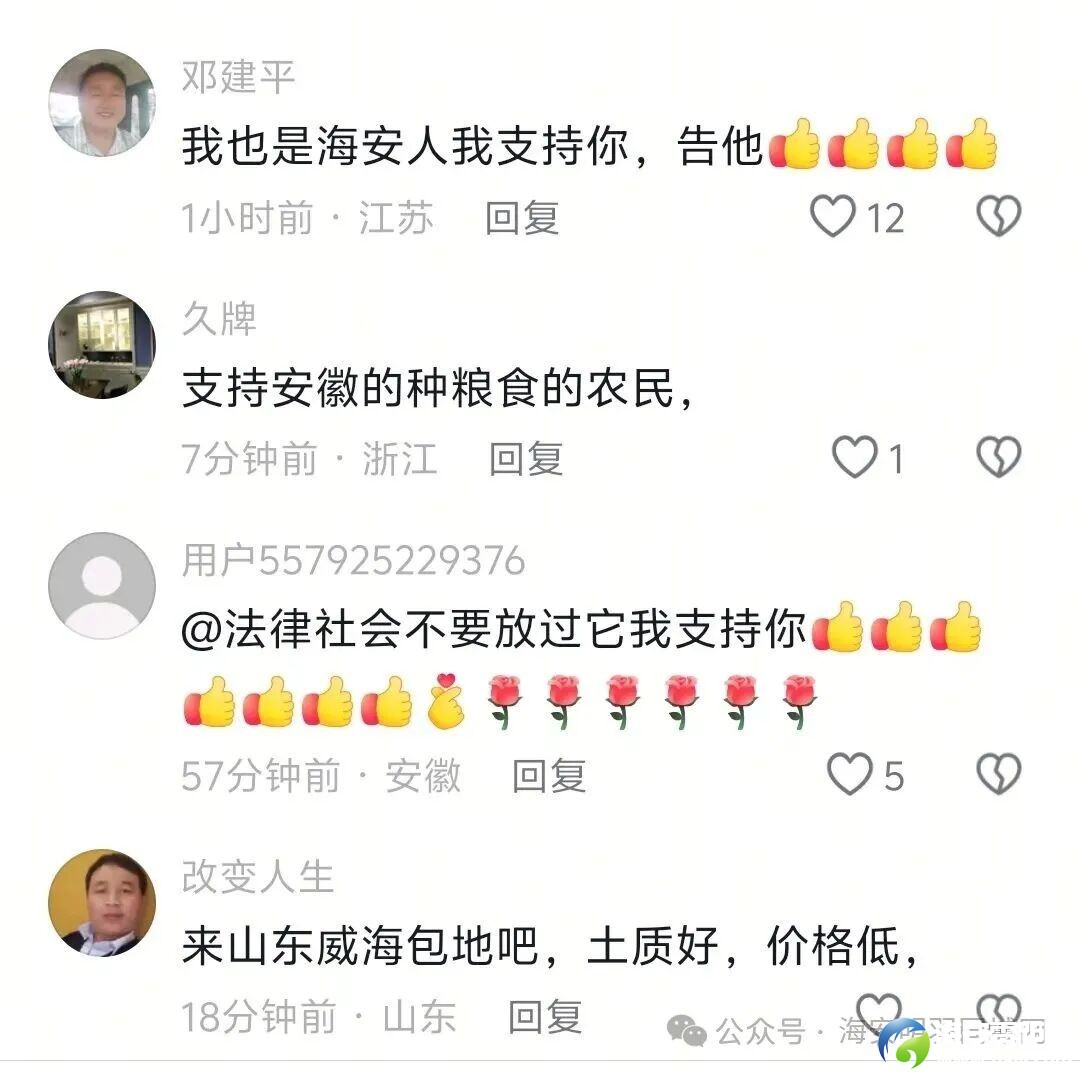Dislike 邓建平's comment with the broken heart

tap(997, 217)
